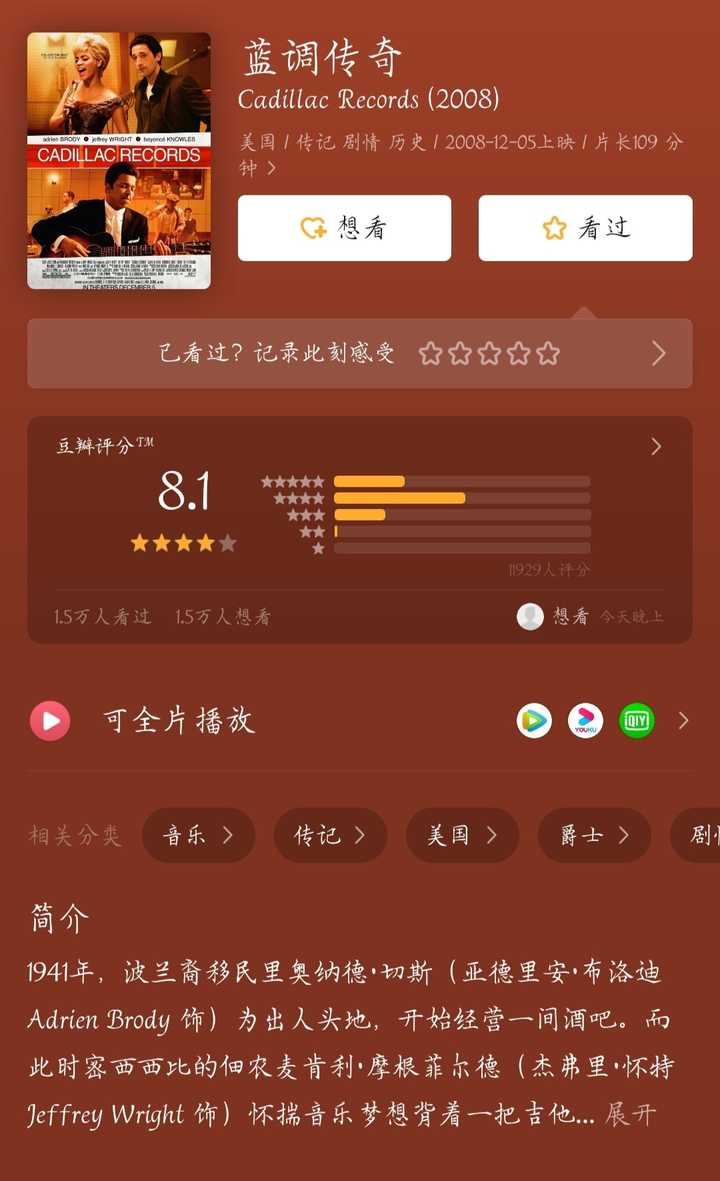
Task: Open the Cadillac Records movie poster
Action: (x=119, y=161)
